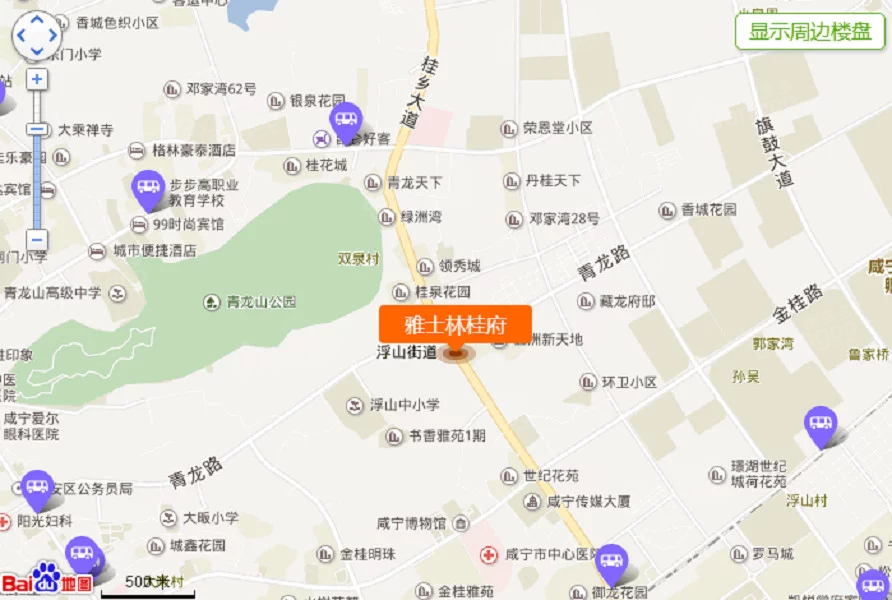This screenshot has height=600, width=892.
Task: Open the 雅士林桂府 location marker
Action: (455, 325)
